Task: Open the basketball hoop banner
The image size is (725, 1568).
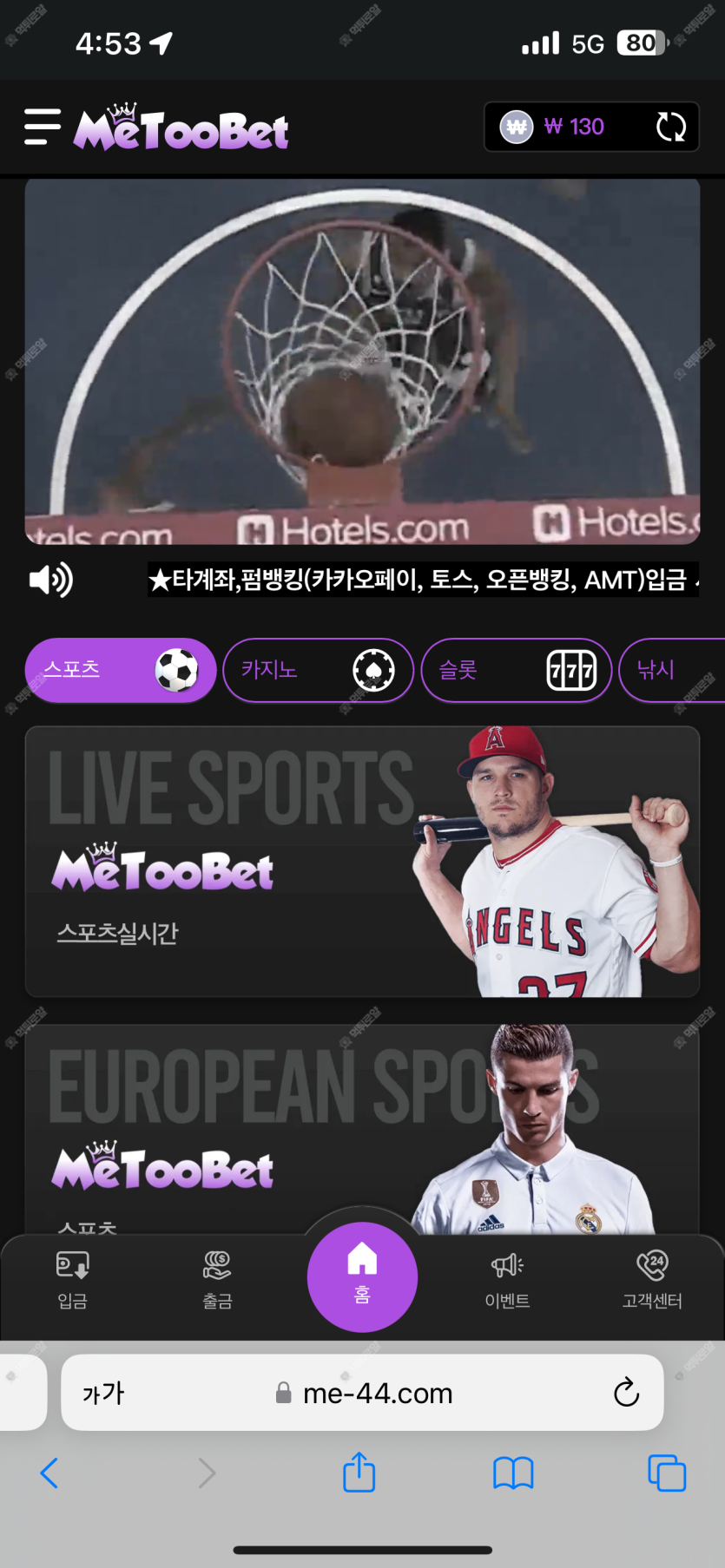Action: click(361, 360)
